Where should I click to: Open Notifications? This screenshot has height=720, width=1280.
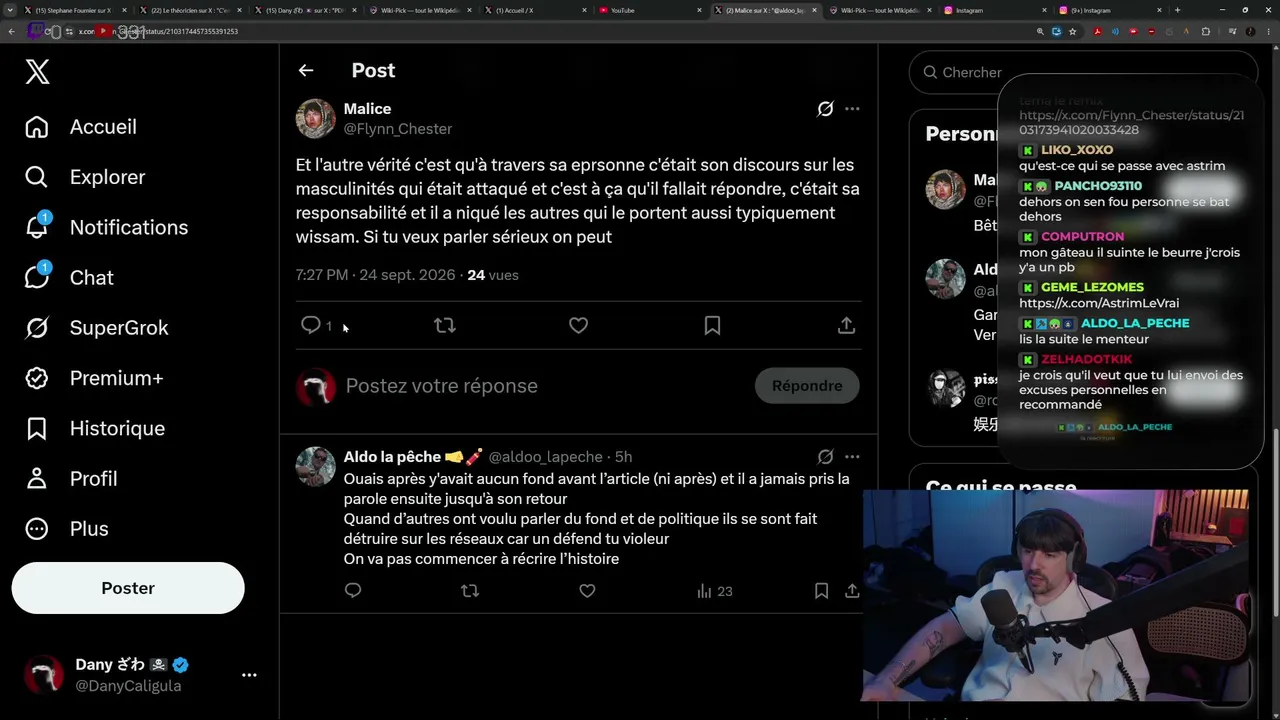107,227
